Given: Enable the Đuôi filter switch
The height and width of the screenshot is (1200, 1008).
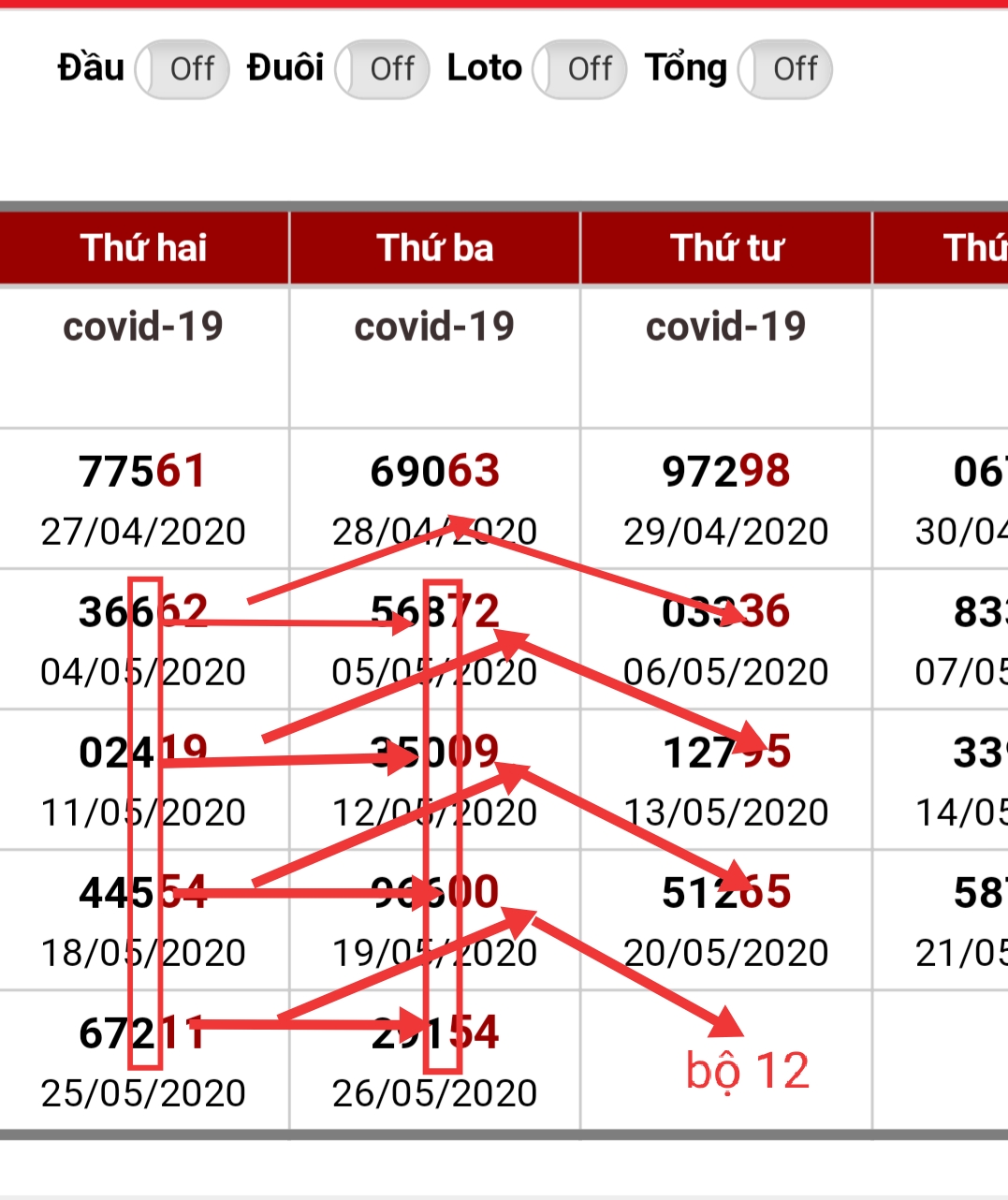Looking at the screenshot, I should coord(382,69).
